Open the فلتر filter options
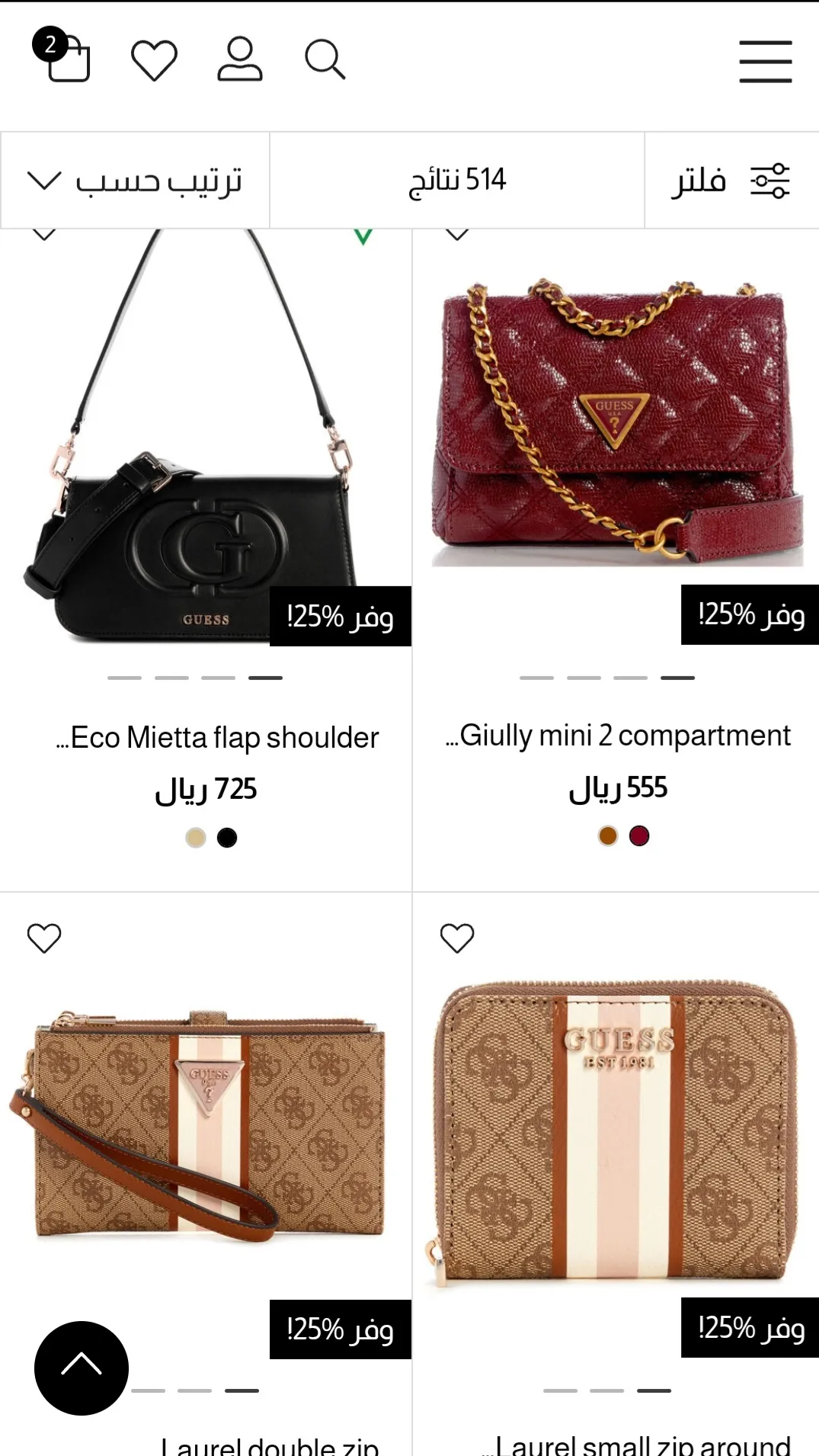The image size is (819, 1456). coord(731,181)
